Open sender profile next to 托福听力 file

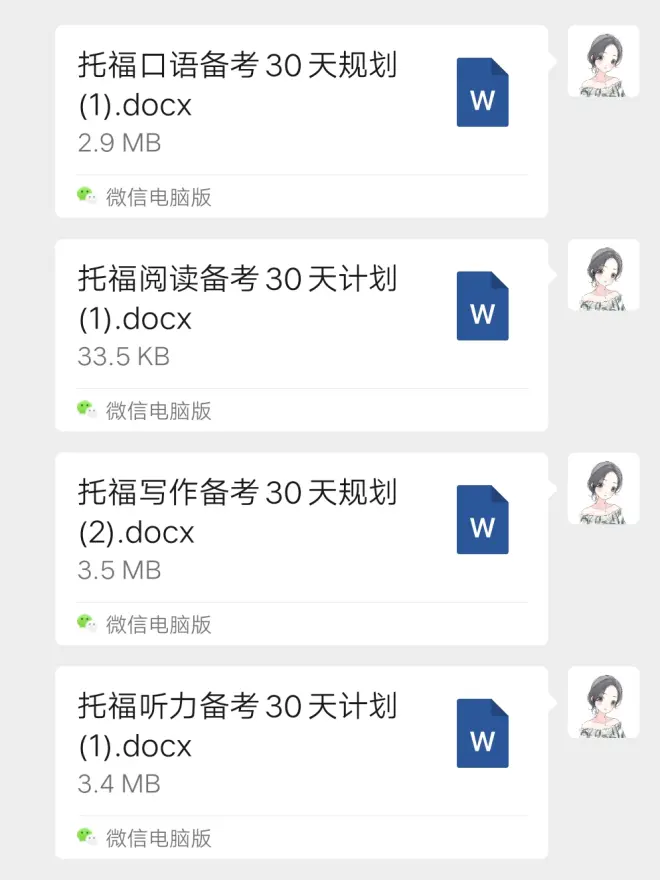(x=603, y=702)
